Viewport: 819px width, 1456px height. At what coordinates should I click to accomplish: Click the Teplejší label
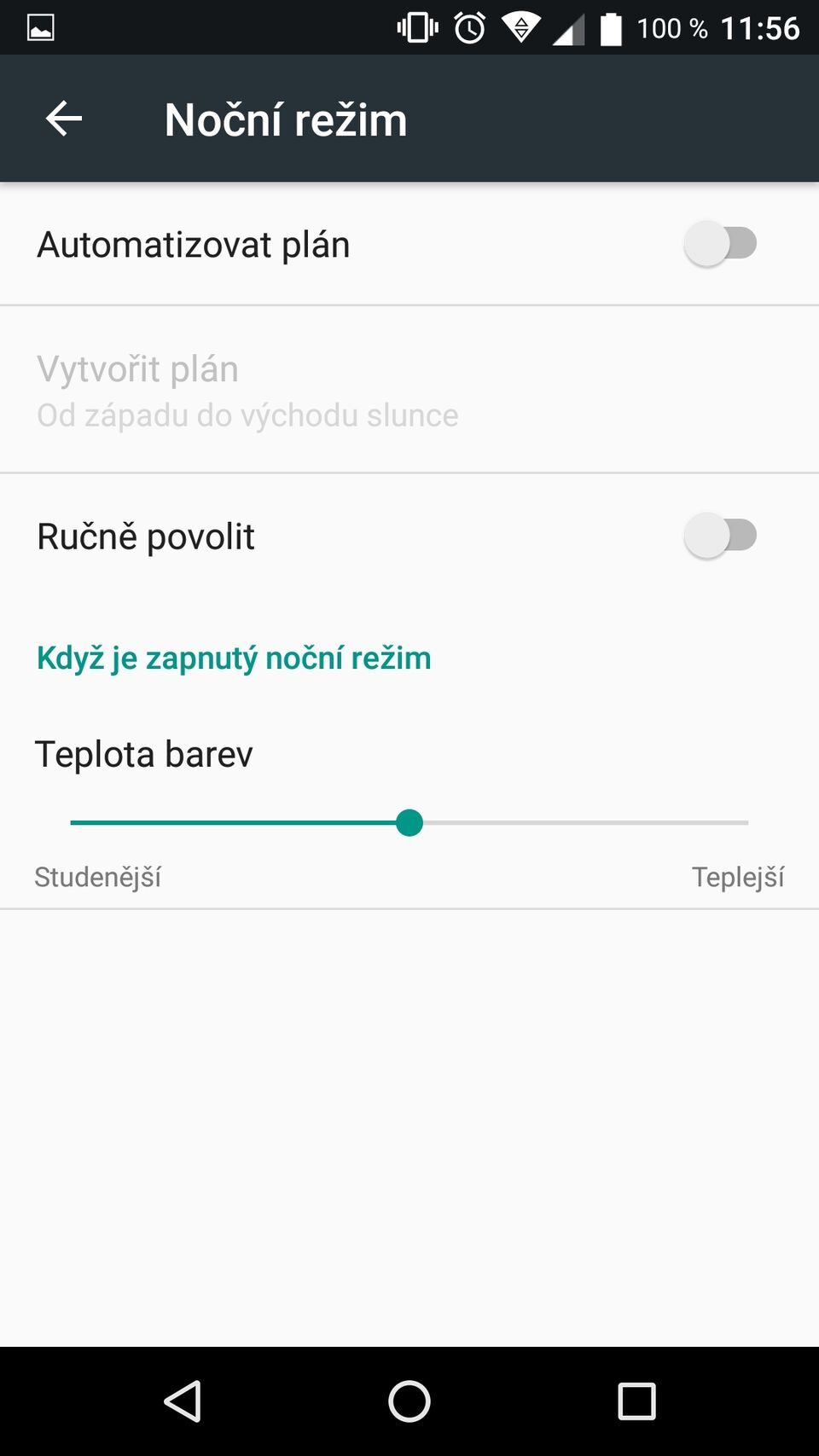tap(739, 877)
